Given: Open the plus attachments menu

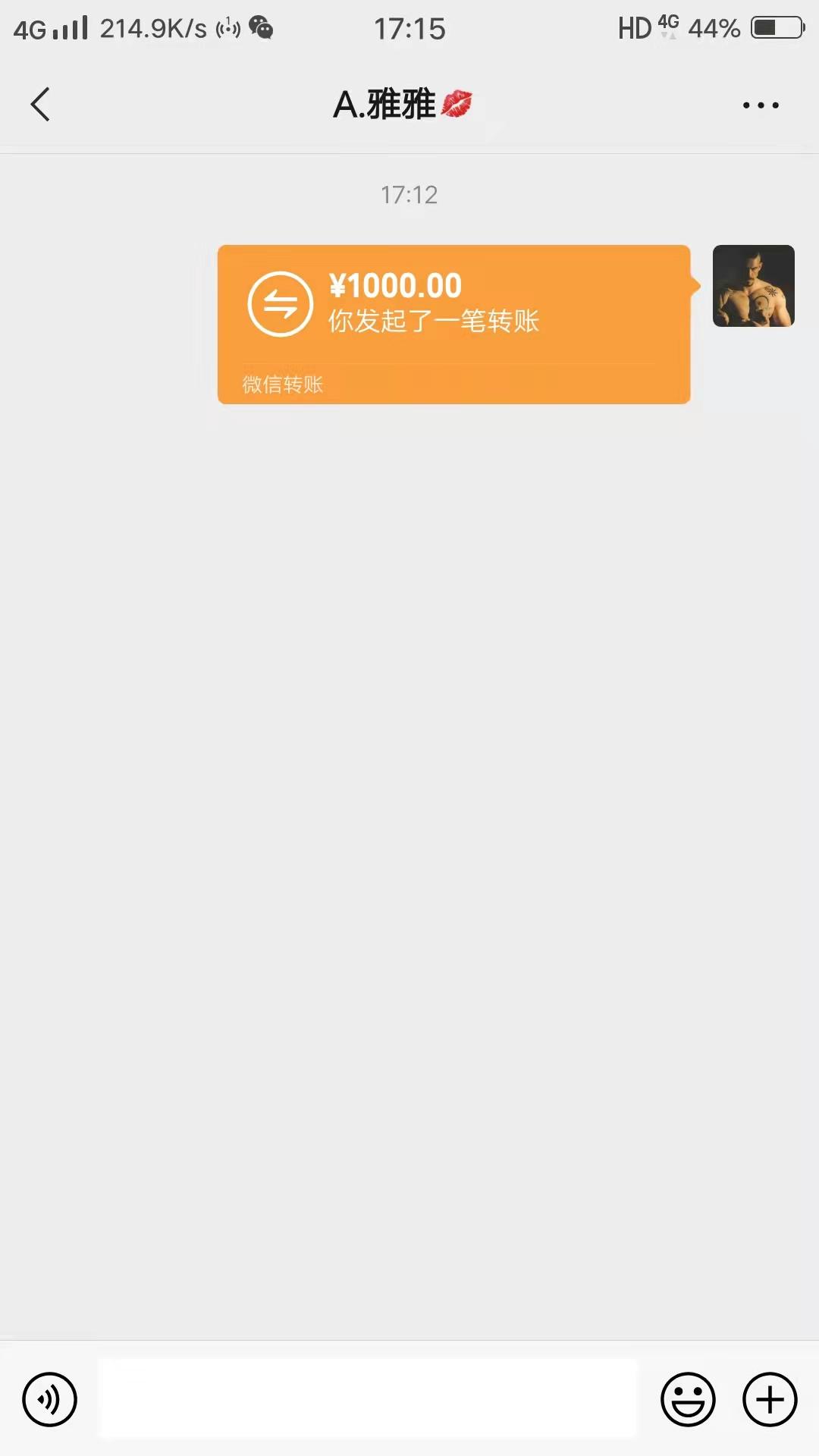Looking at the screenshot, I should 770,1399.
